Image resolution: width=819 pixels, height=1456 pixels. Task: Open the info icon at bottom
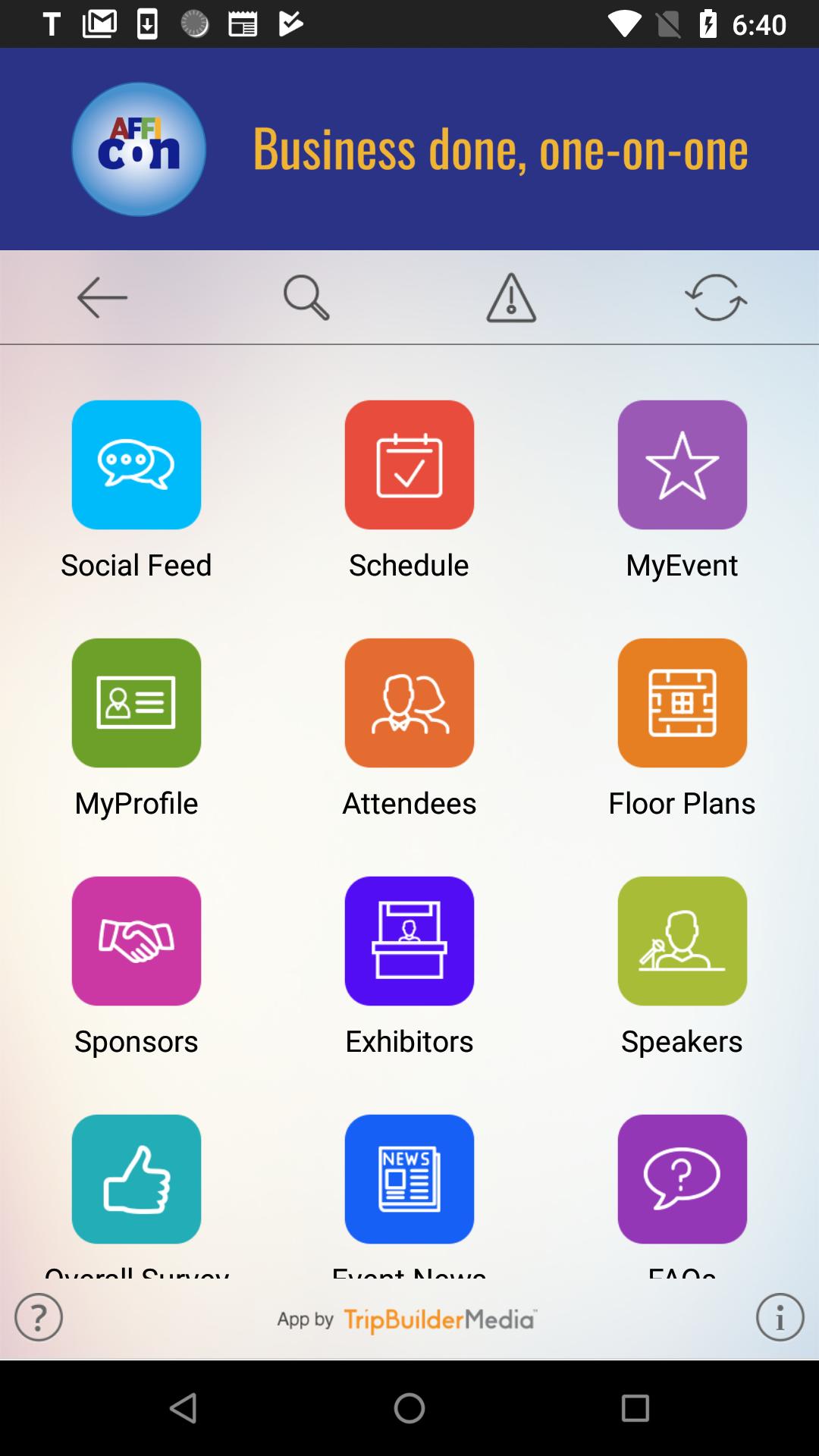pos(780,1317)
